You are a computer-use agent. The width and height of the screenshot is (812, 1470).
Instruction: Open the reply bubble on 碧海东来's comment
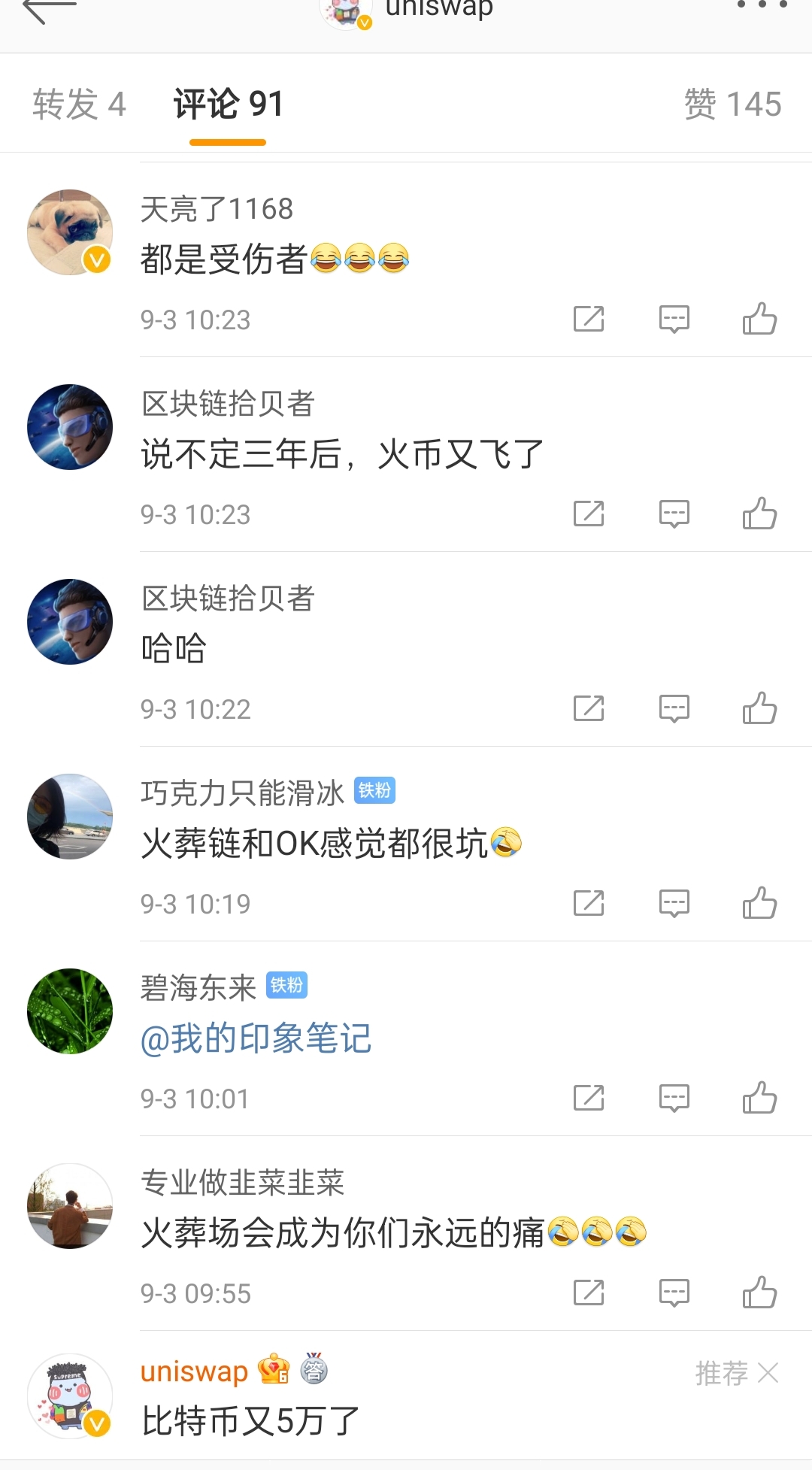tap(674, 1098)
